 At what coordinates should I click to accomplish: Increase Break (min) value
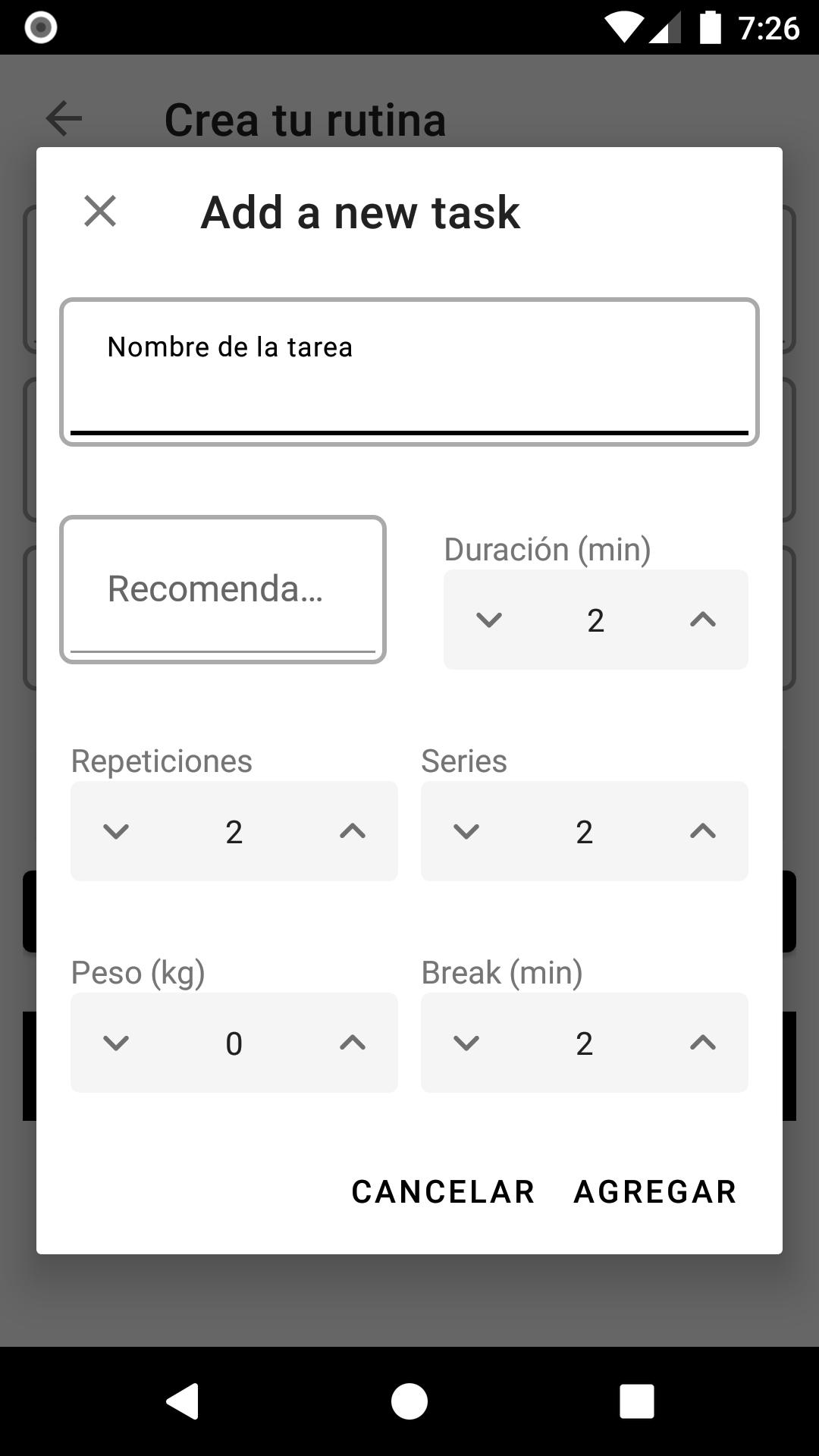click(x=703, y=1043)
